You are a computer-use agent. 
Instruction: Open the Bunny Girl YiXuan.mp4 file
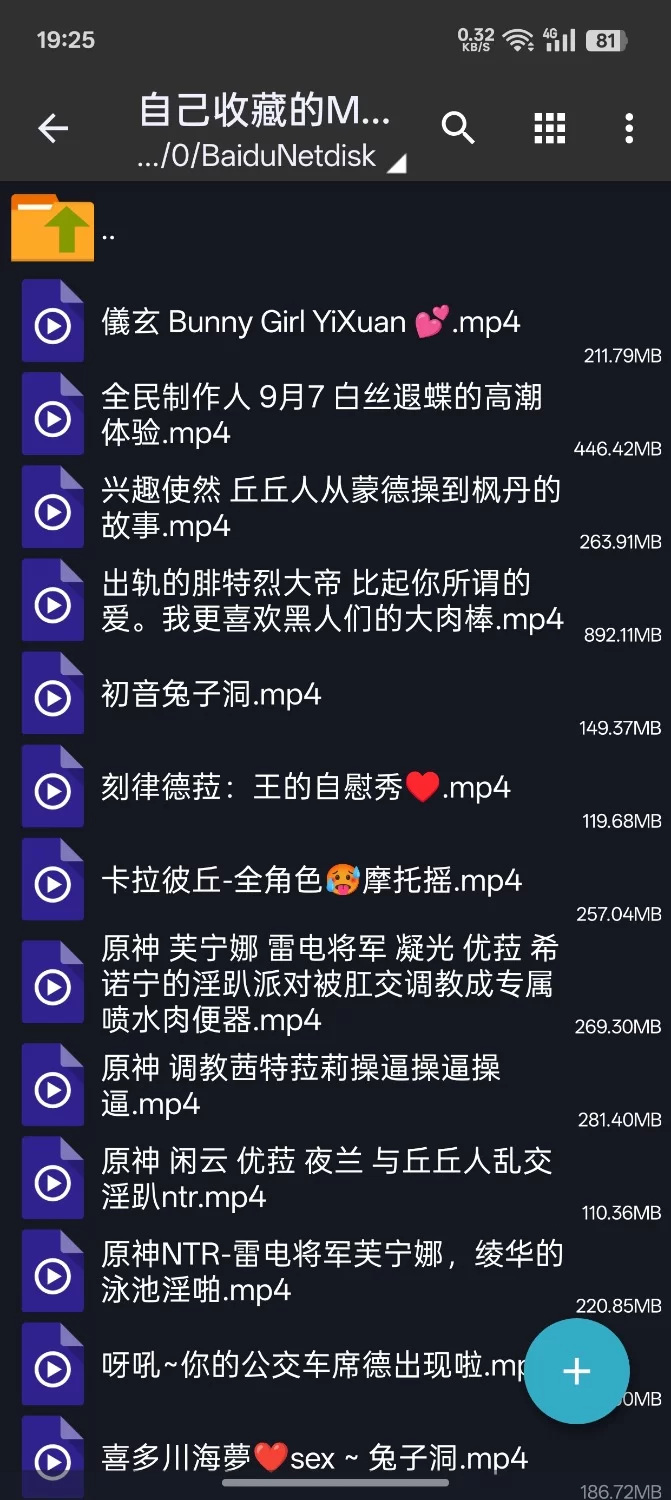coord(310,323)
